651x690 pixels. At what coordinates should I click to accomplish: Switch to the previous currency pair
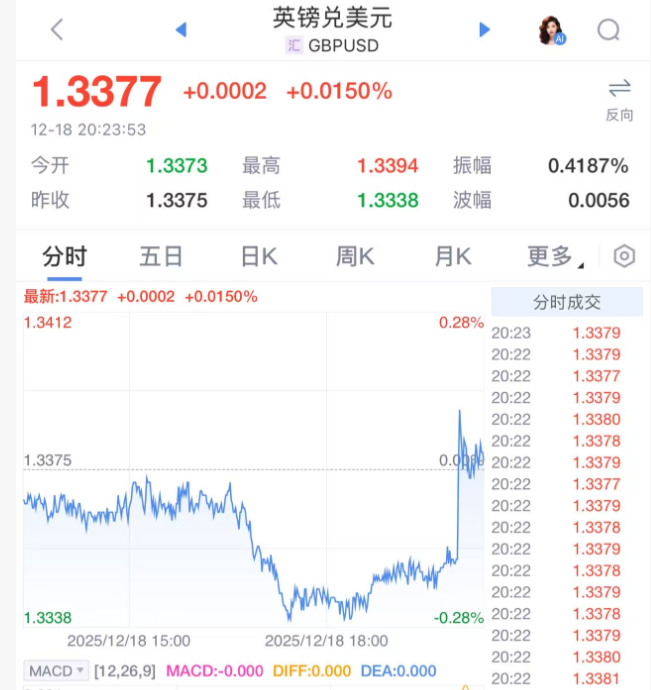coord(181,30)
